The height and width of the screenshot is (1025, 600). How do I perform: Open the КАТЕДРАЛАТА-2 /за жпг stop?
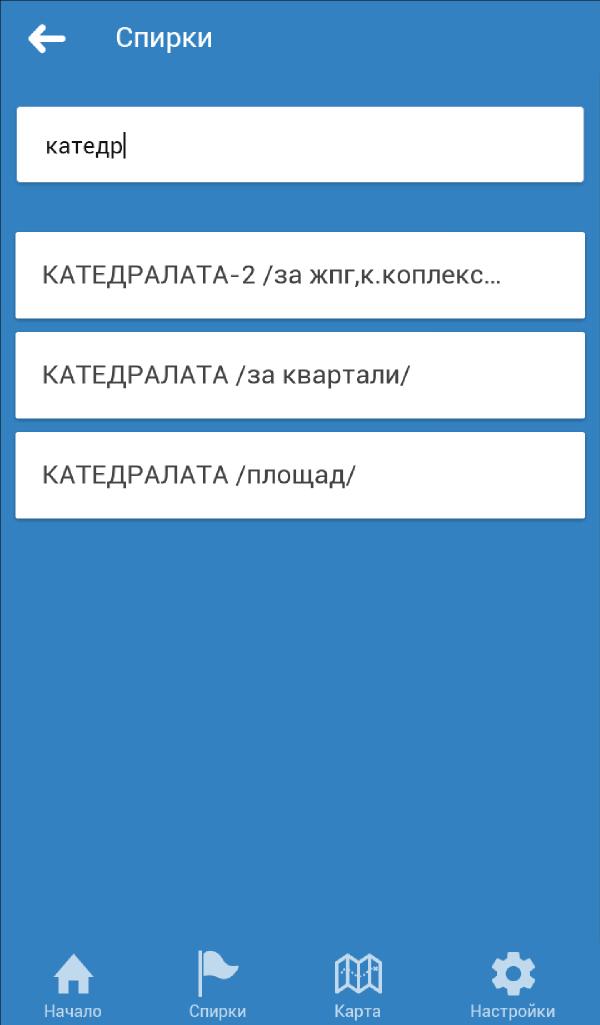(300, 276)
